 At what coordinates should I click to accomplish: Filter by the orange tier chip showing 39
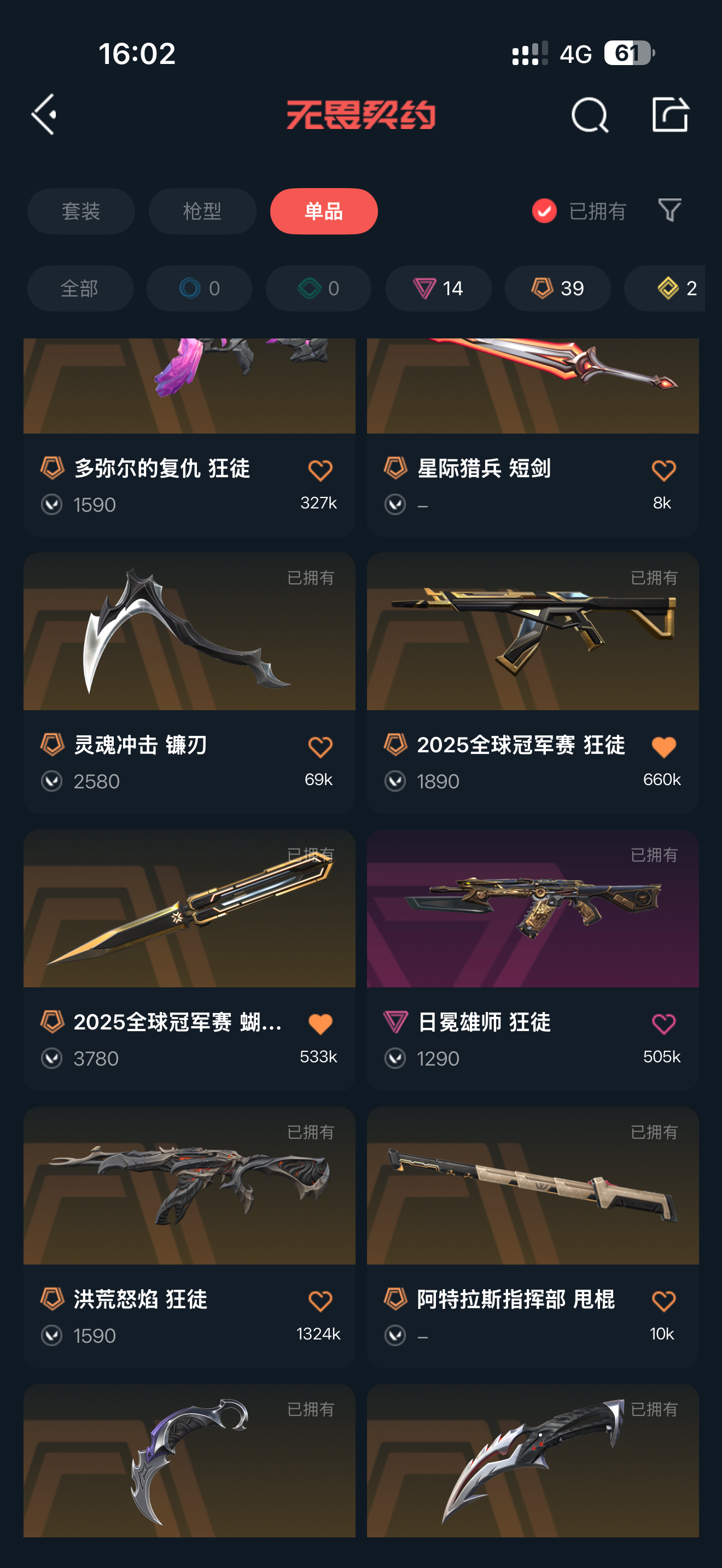[557, 288]
